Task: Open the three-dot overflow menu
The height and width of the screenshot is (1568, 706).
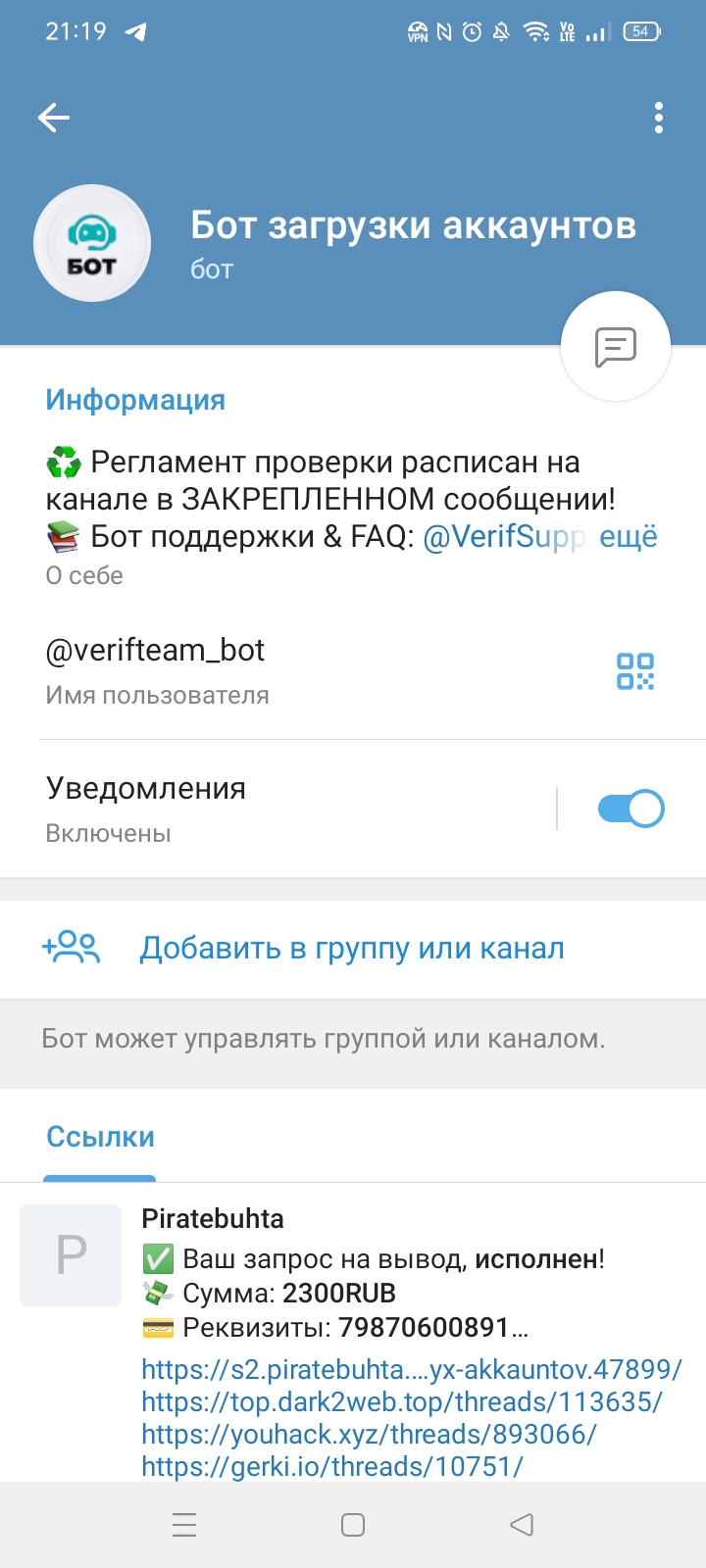Action: [658, 119]
